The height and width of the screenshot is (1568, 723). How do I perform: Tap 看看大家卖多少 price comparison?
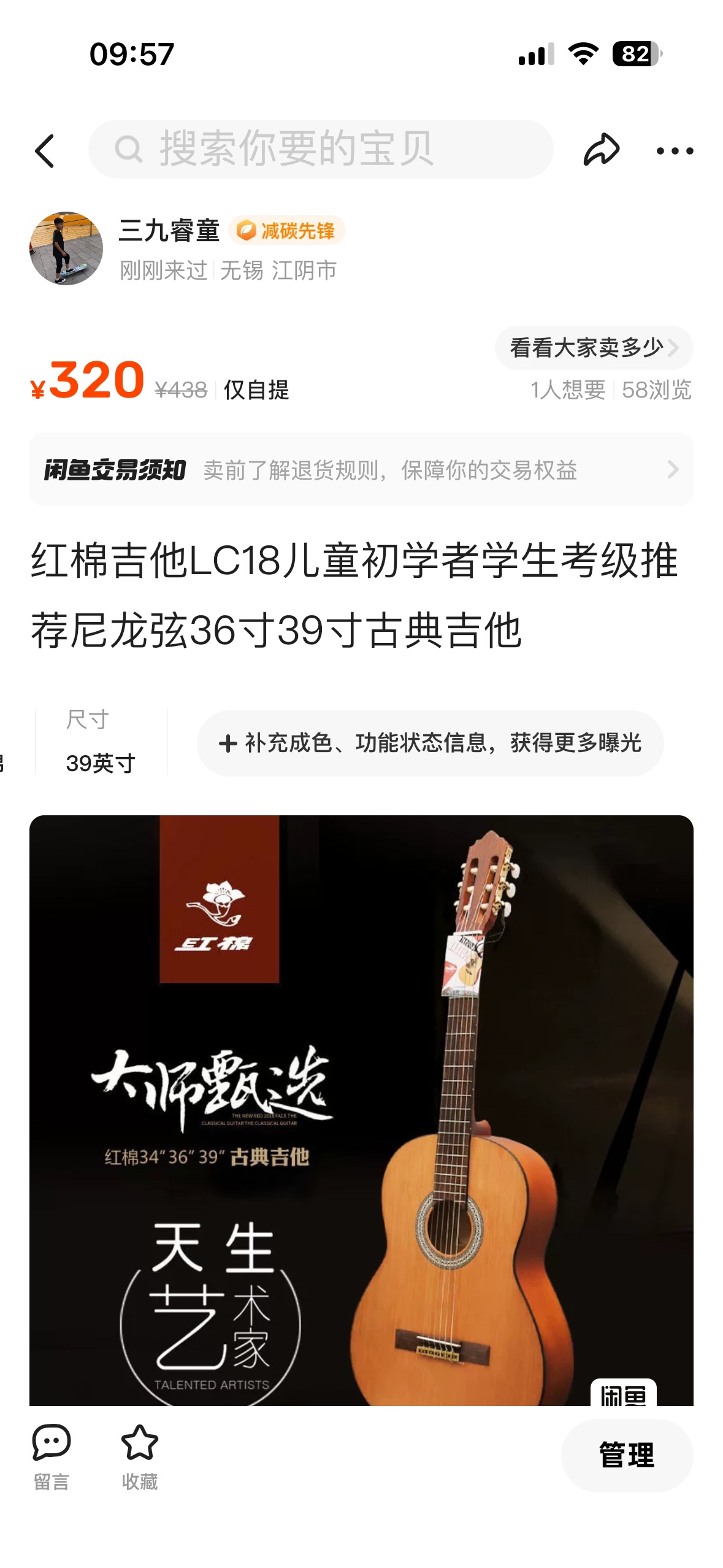click(x=593, y=348)
